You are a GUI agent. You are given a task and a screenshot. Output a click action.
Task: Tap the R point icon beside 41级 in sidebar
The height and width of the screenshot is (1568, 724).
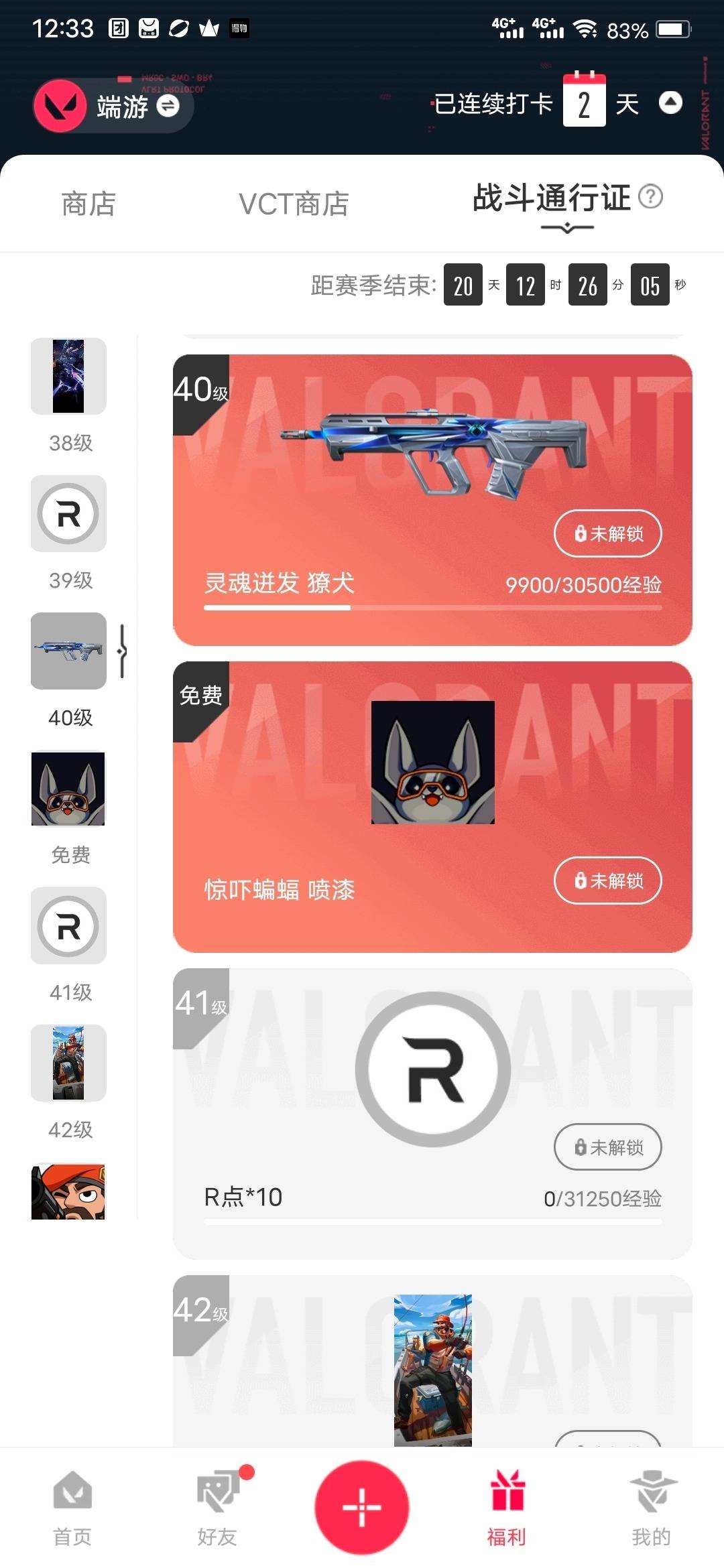point(67,926)
